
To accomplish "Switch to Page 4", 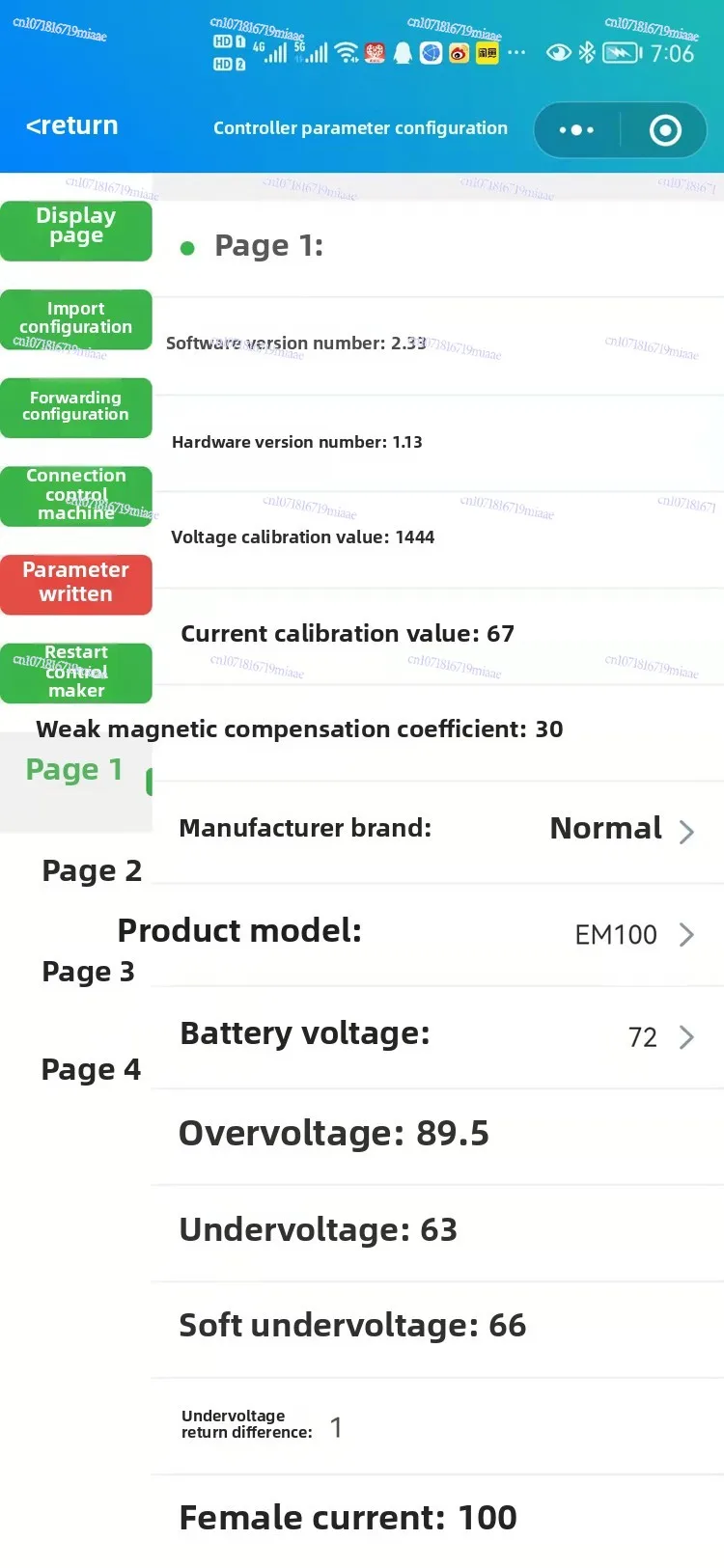I will (91, 1070).
